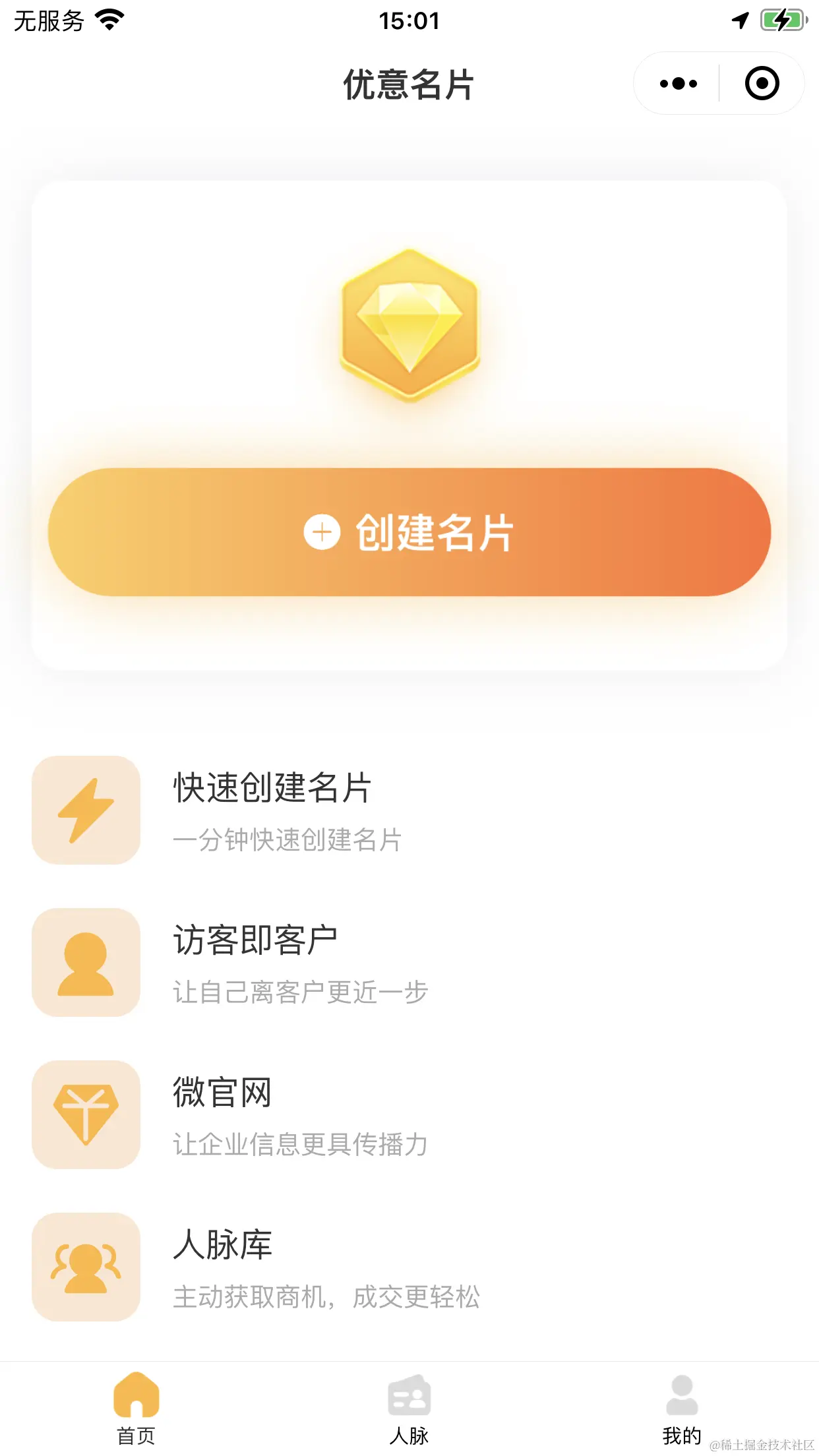Tap the Wi-Fi icon in status bar
This screenshot has width=819, height=1456.
pos(107,20)
